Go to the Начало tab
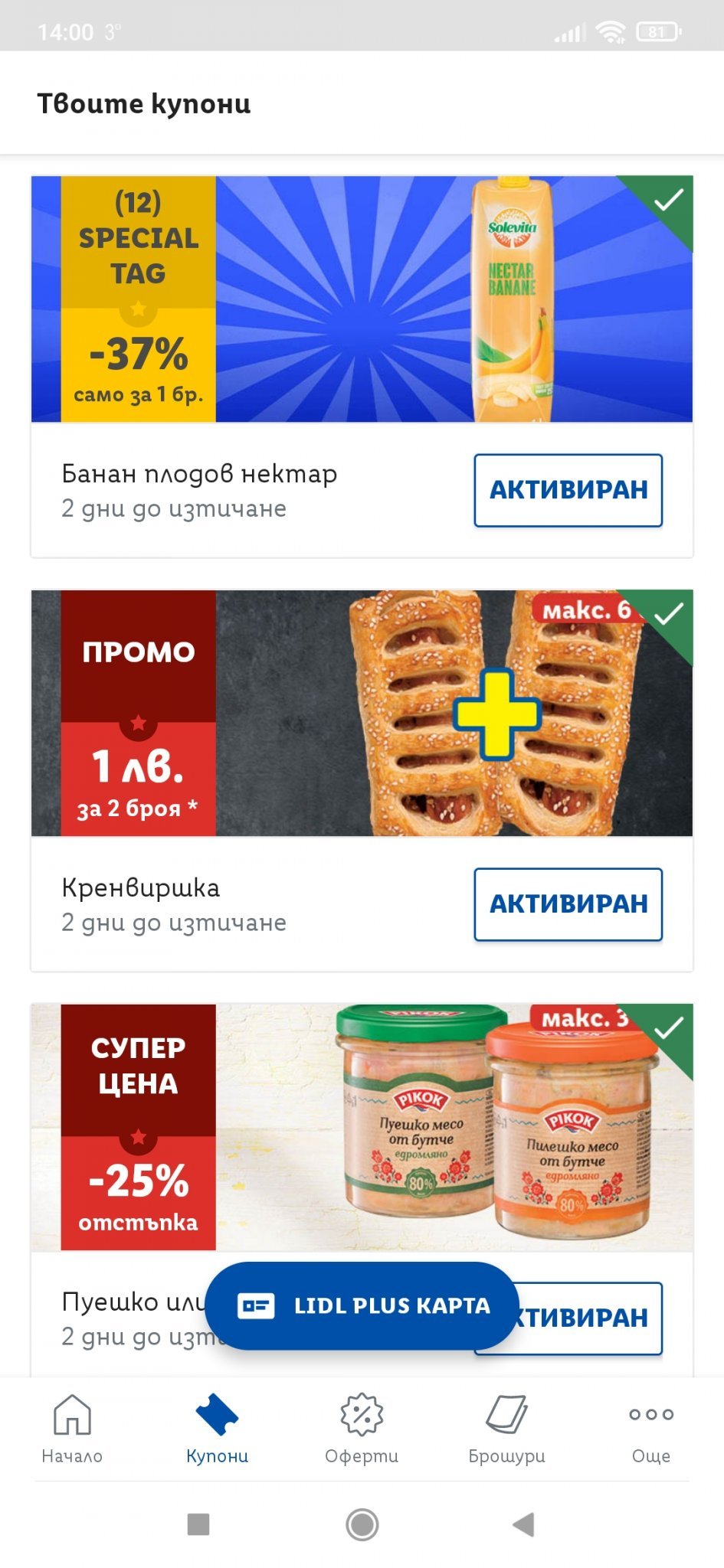Screen dimensions: 724x1568 click(x=72, y=1427)
